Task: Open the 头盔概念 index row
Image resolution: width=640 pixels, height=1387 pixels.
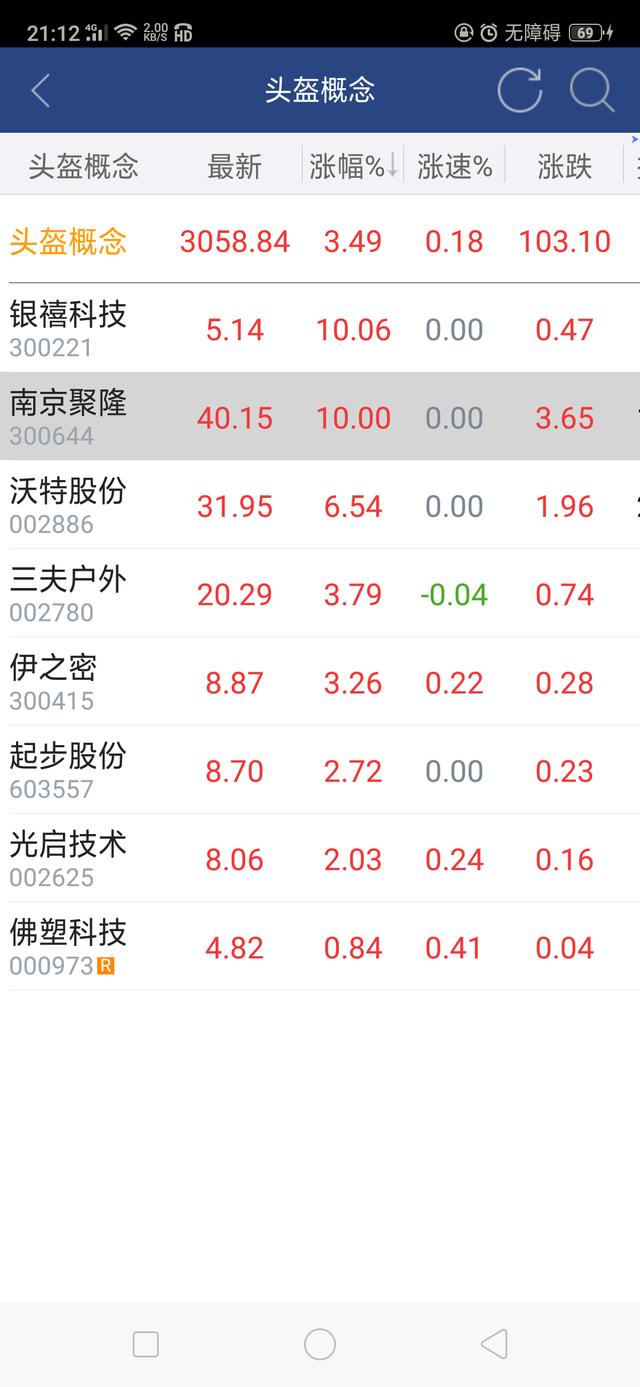Action: click(x=320, y=241)
